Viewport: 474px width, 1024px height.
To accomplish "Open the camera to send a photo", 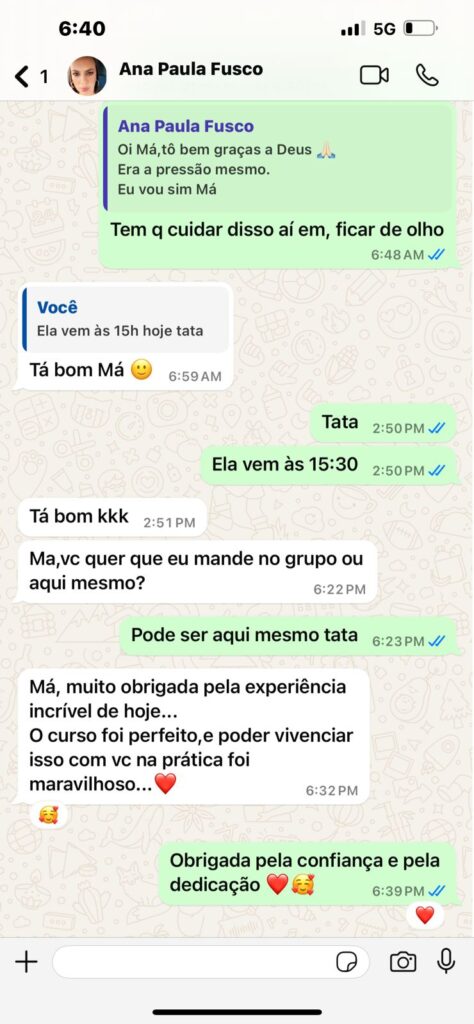I will click(403, 962).
